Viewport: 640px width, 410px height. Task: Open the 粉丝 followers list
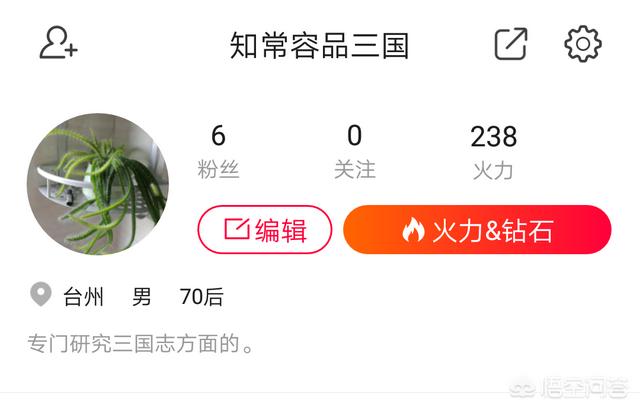click(x=219, y=151)
